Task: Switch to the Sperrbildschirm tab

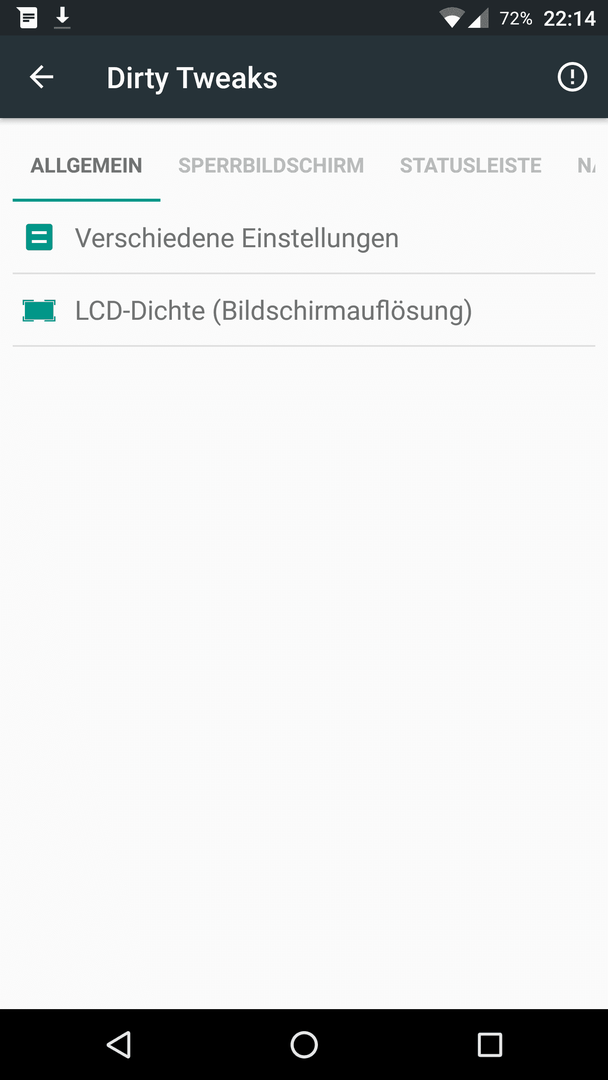Action: click(x=271, y=166)
